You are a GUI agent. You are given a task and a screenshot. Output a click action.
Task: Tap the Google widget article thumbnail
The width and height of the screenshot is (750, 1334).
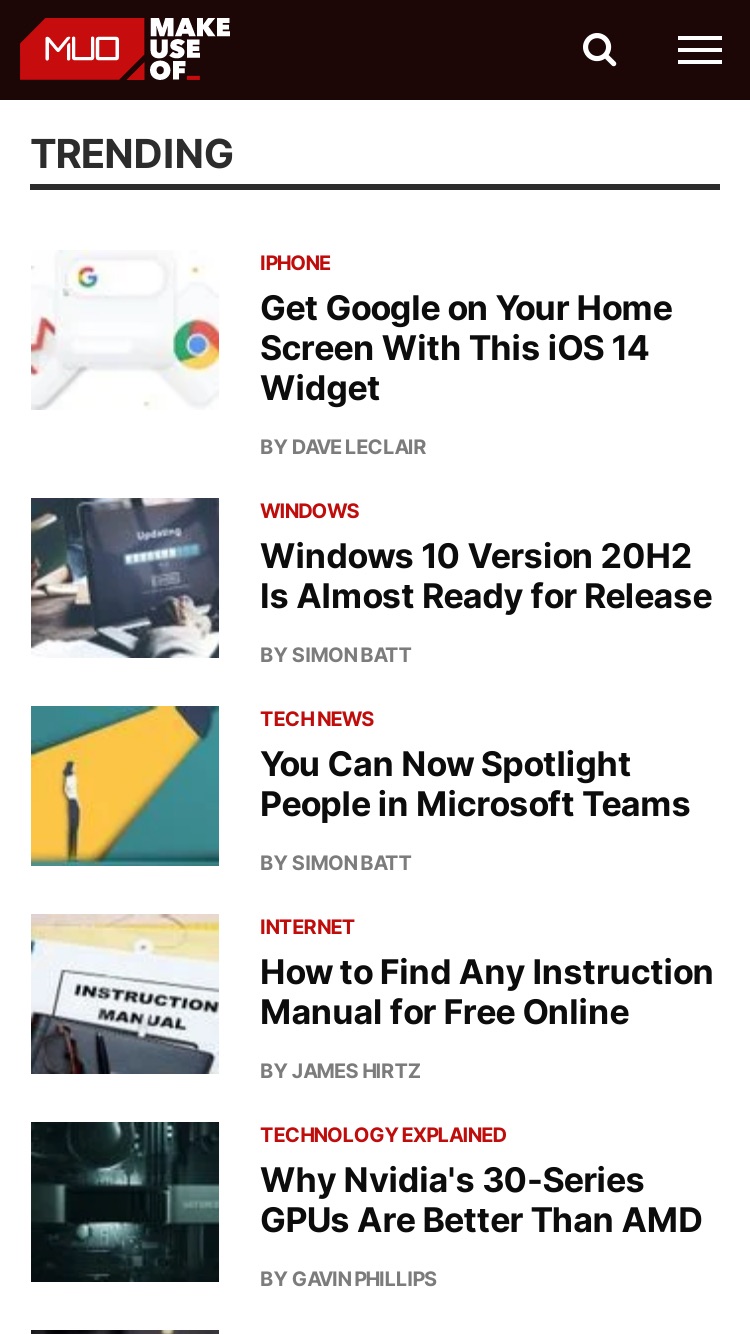click(x=125, y=330)
